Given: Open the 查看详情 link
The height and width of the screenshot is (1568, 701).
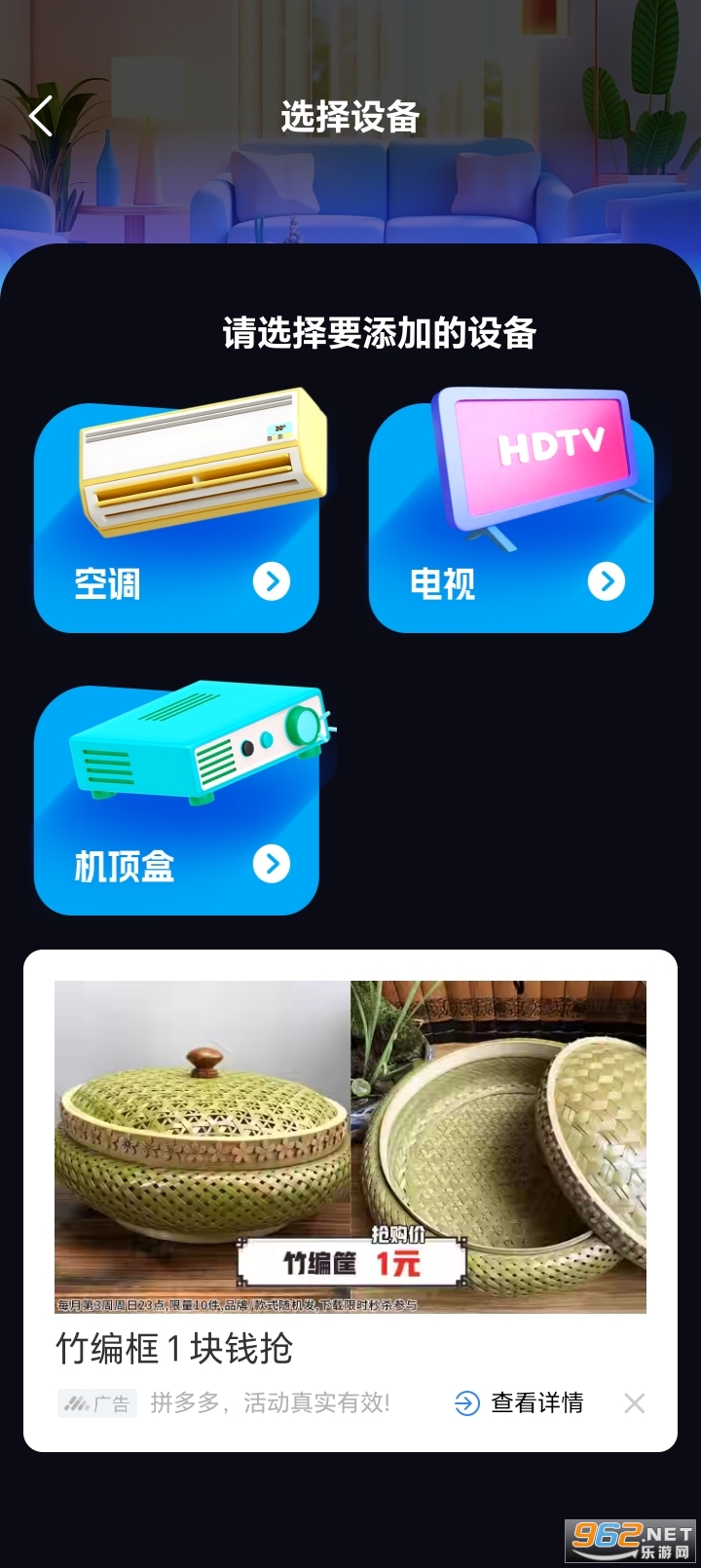Looking at the screenshot, I should (537, 1403).
